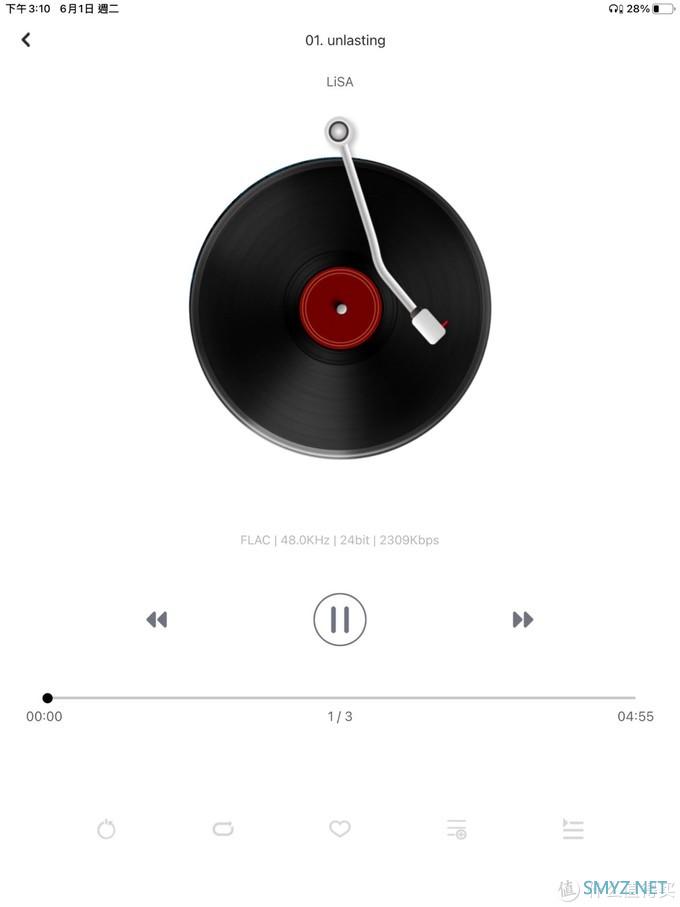
Task: Pause the current track
Action: (340, 620)
